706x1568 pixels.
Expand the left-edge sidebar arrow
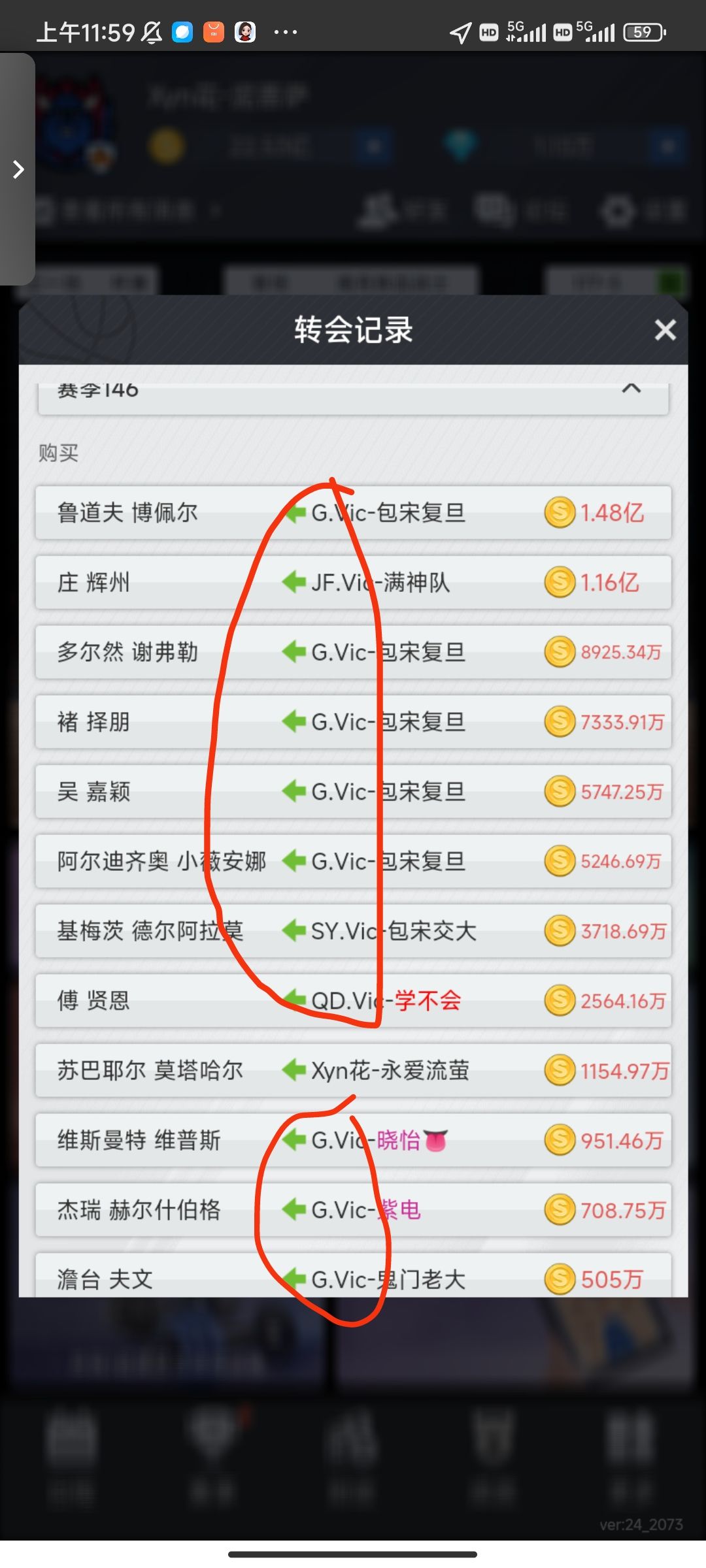tap(16, 169)
